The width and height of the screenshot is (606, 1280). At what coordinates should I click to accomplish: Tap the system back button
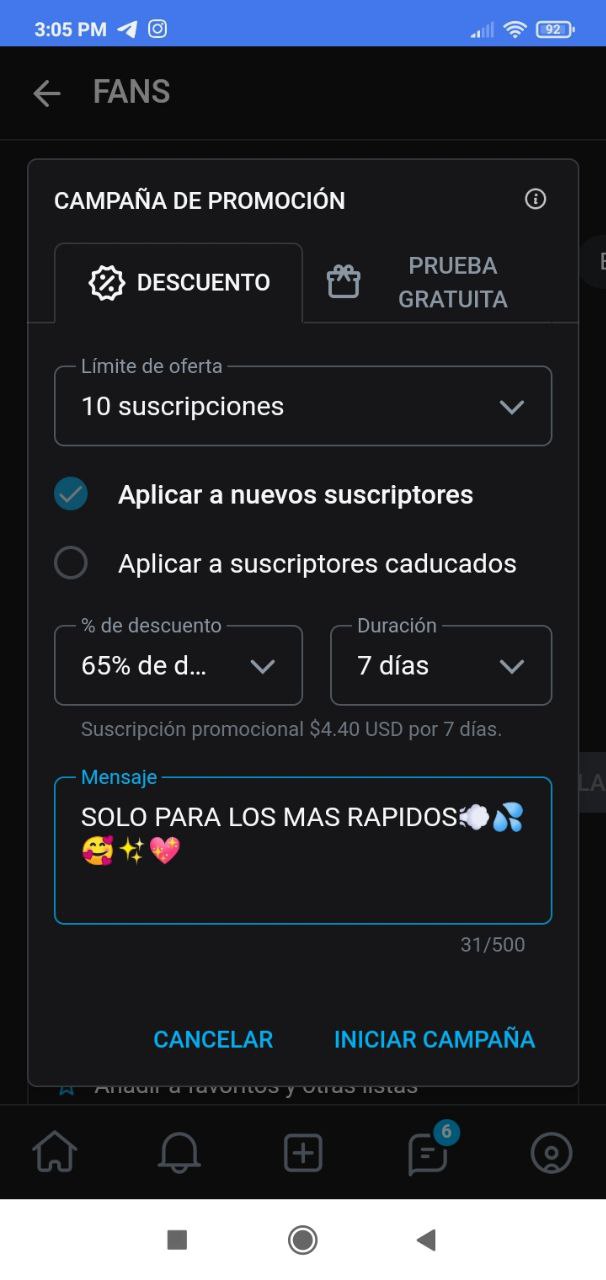coord(426,1240)
